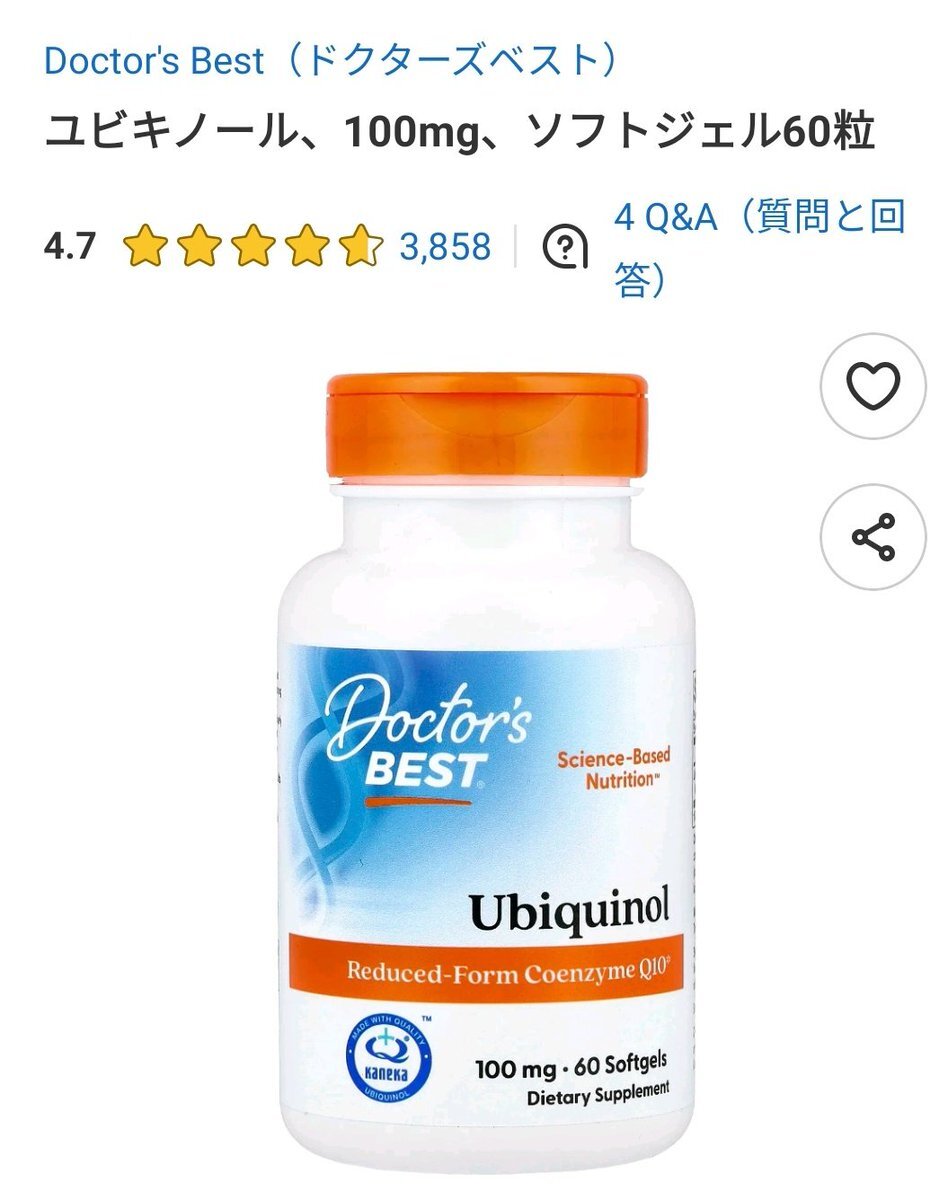Add product to wishlist with heart icon
Image resolution: width=948 pixels, height=1200 pixels.
pos(873,386)
